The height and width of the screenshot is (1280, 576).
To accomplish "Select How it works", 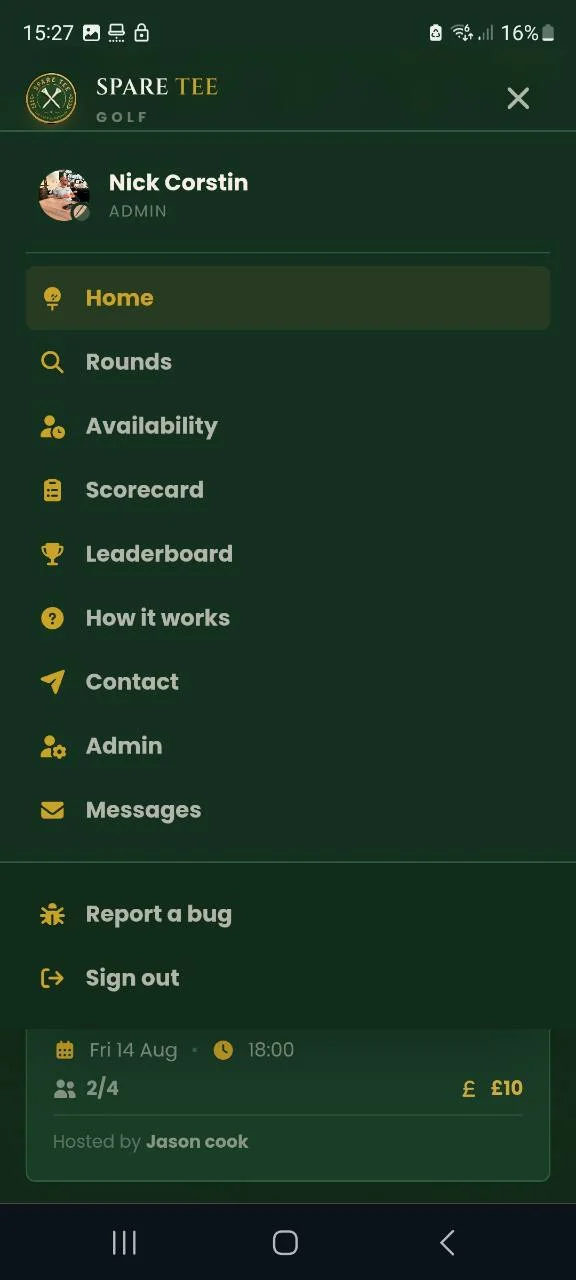I will tap(288, 618).
